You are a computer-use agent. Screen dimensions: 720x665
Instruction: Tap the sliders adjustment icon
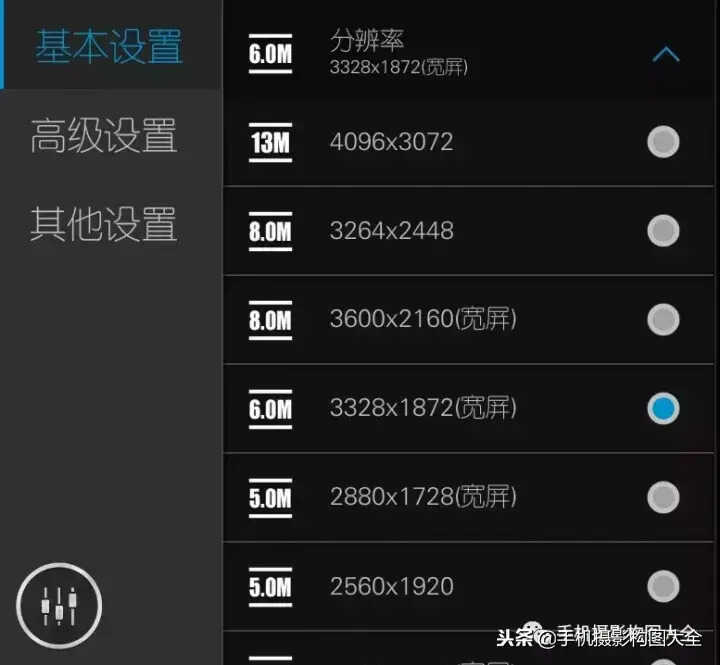[59, 604]
